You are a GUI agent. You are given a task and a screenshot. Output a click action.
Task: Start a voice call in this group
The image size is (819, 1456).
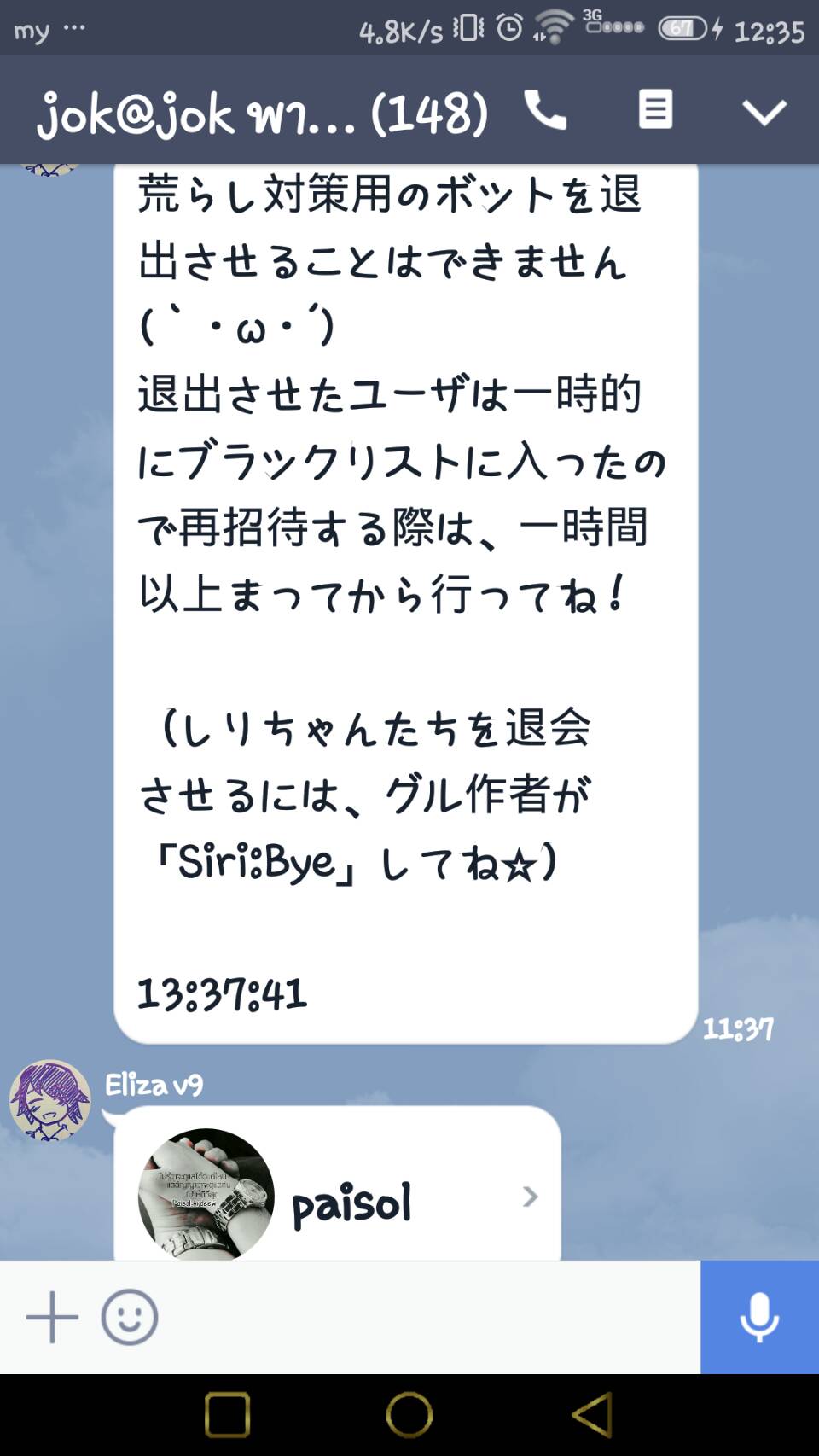coord(545,110)
